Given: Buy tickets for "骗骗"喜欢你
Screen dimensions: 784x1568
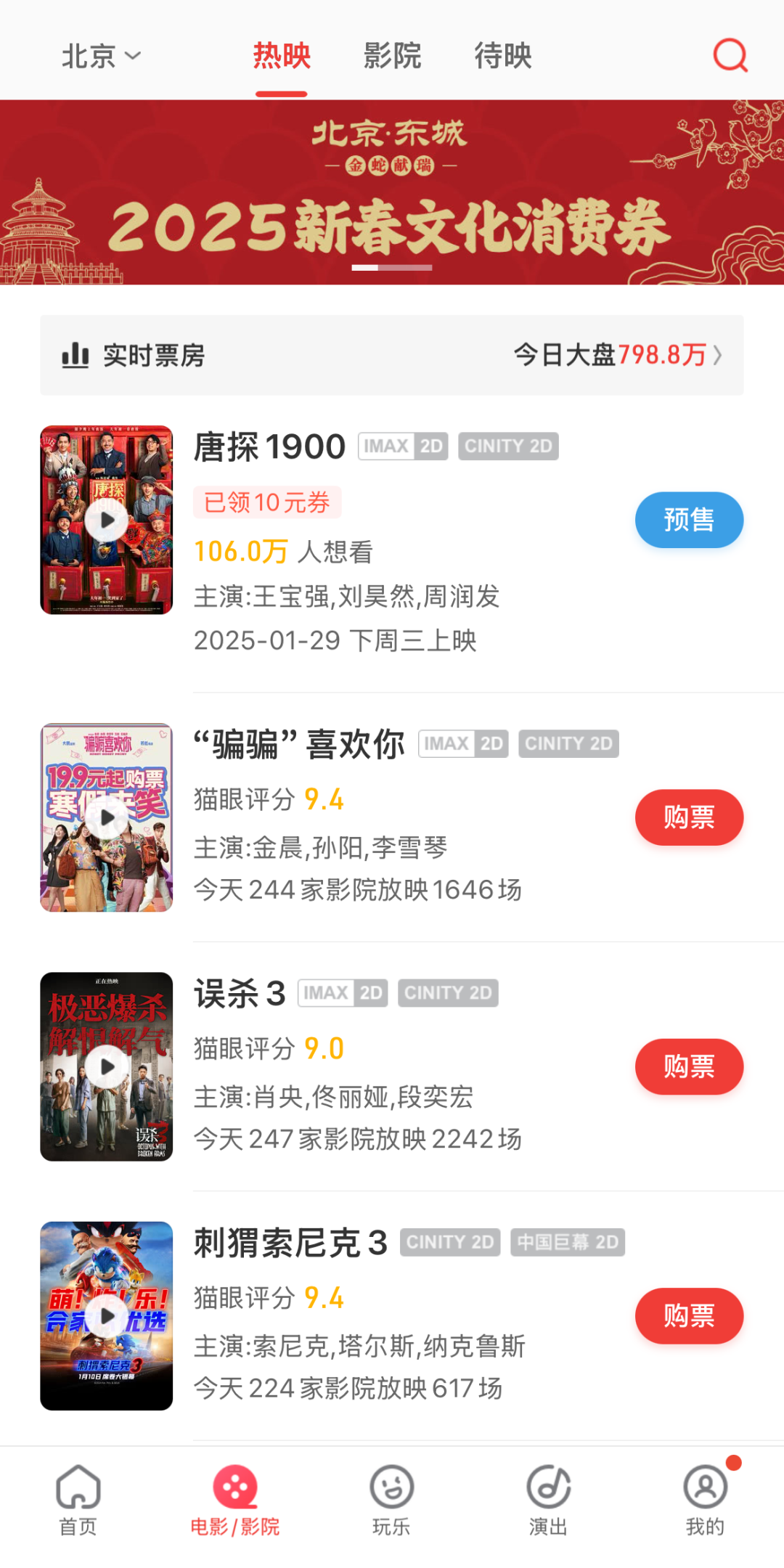Looking at the screenshot, I should point(689,817).
